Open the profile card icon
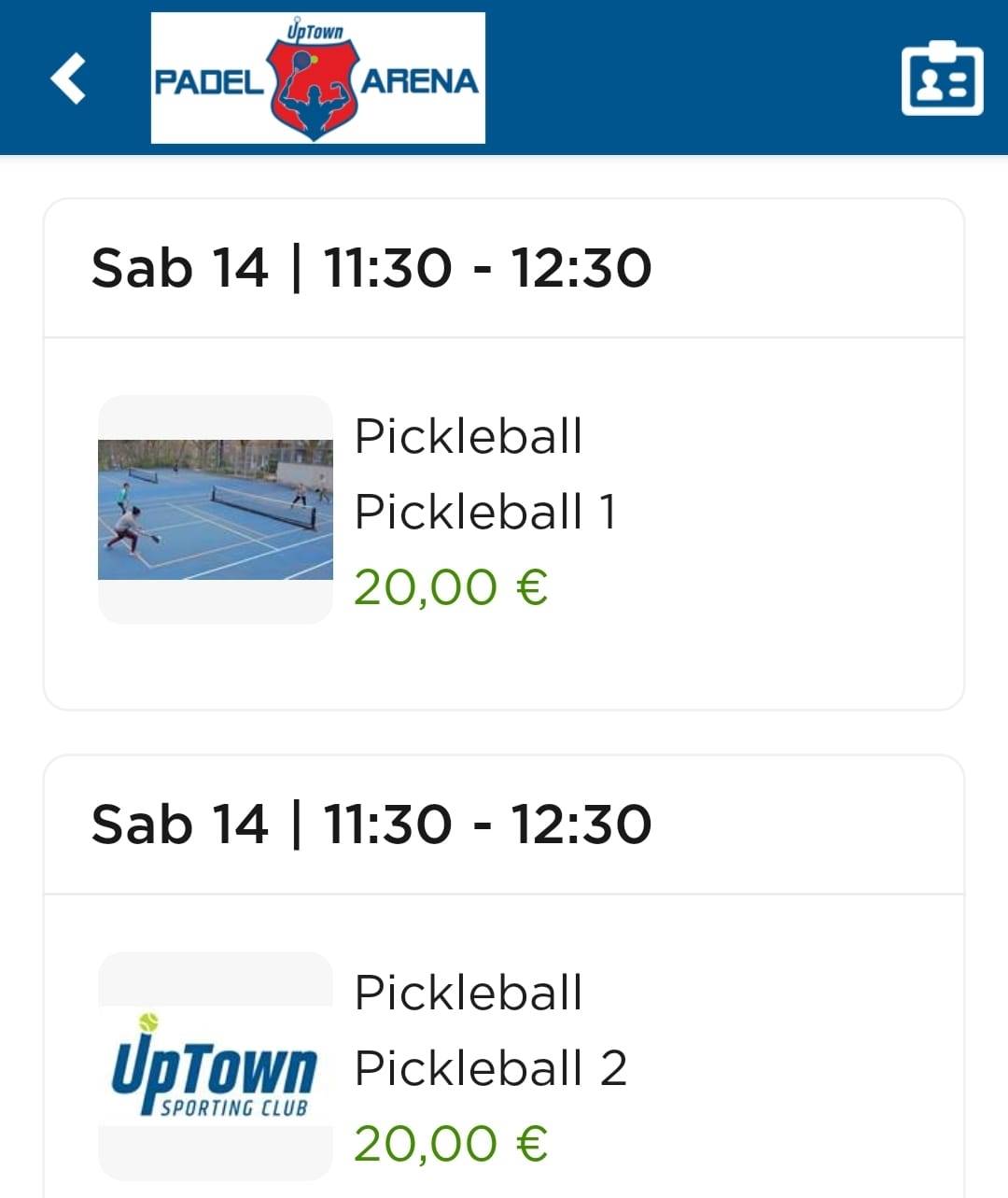Viewport: 1008px width, 1198px height. 942,79
